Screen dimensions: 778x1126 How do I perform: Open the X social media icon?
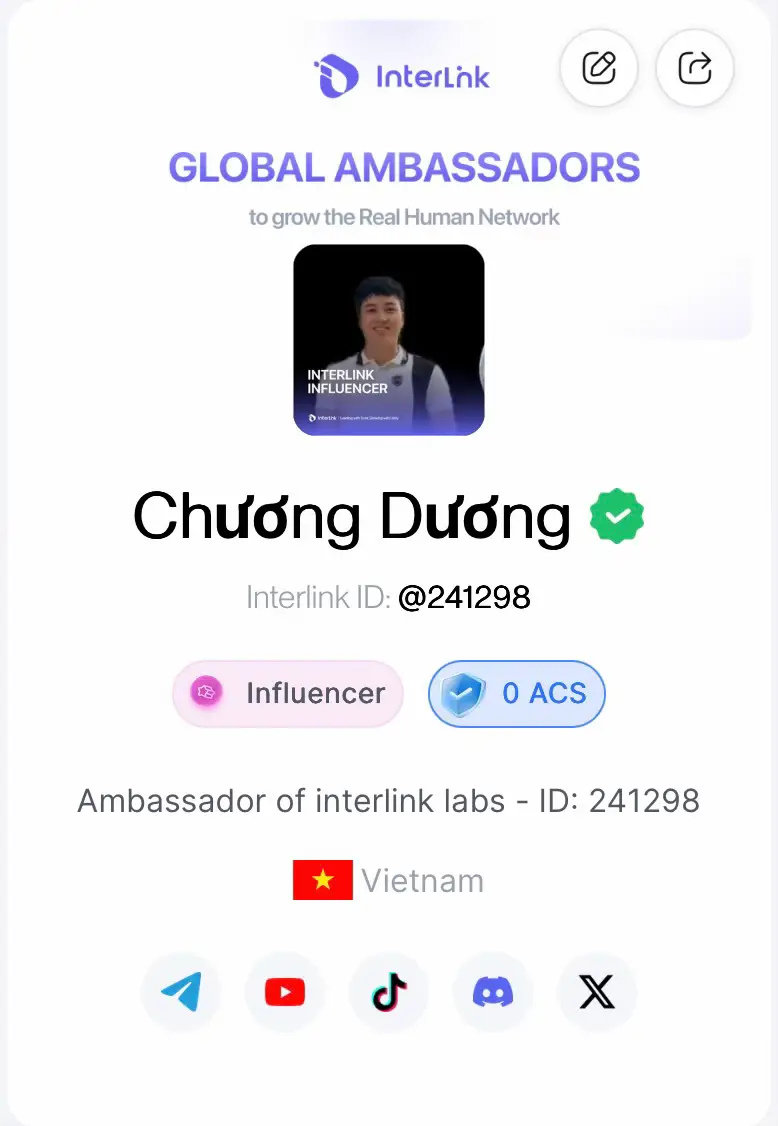[x=597, y=992]
